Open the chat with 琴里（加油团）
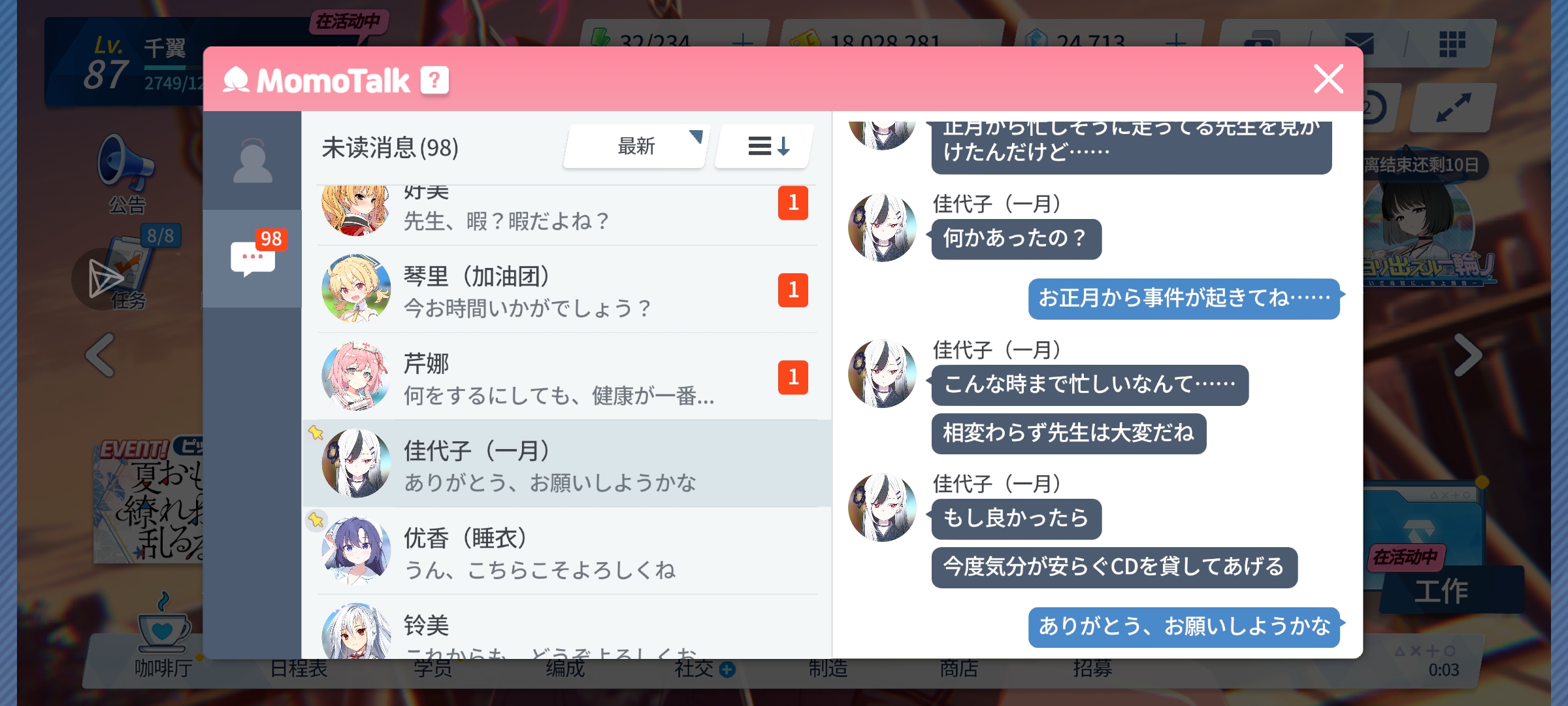The width and height of the screenshot is (1568, 706). [566, 290]
